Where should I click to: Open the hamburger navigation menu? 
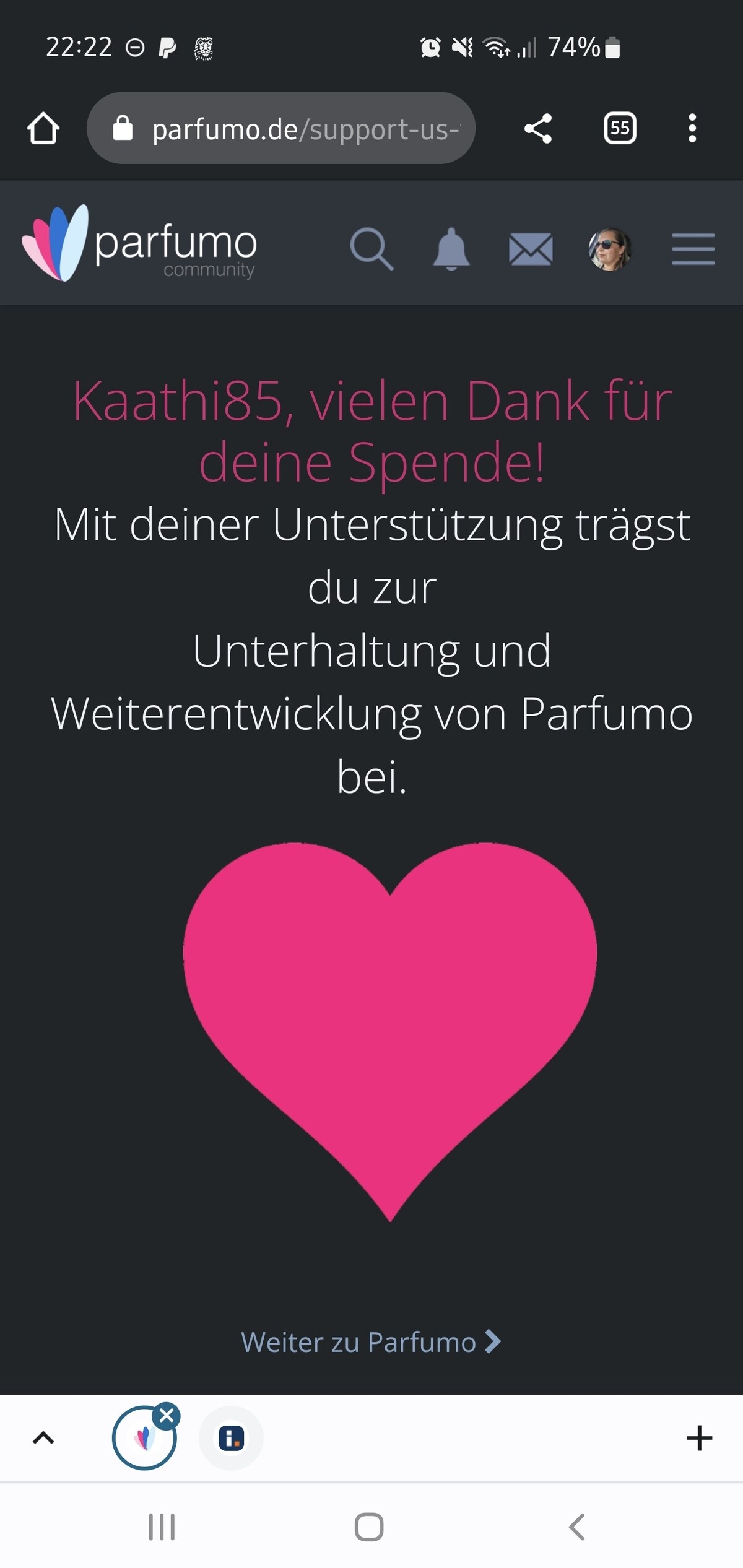(693, 249)
